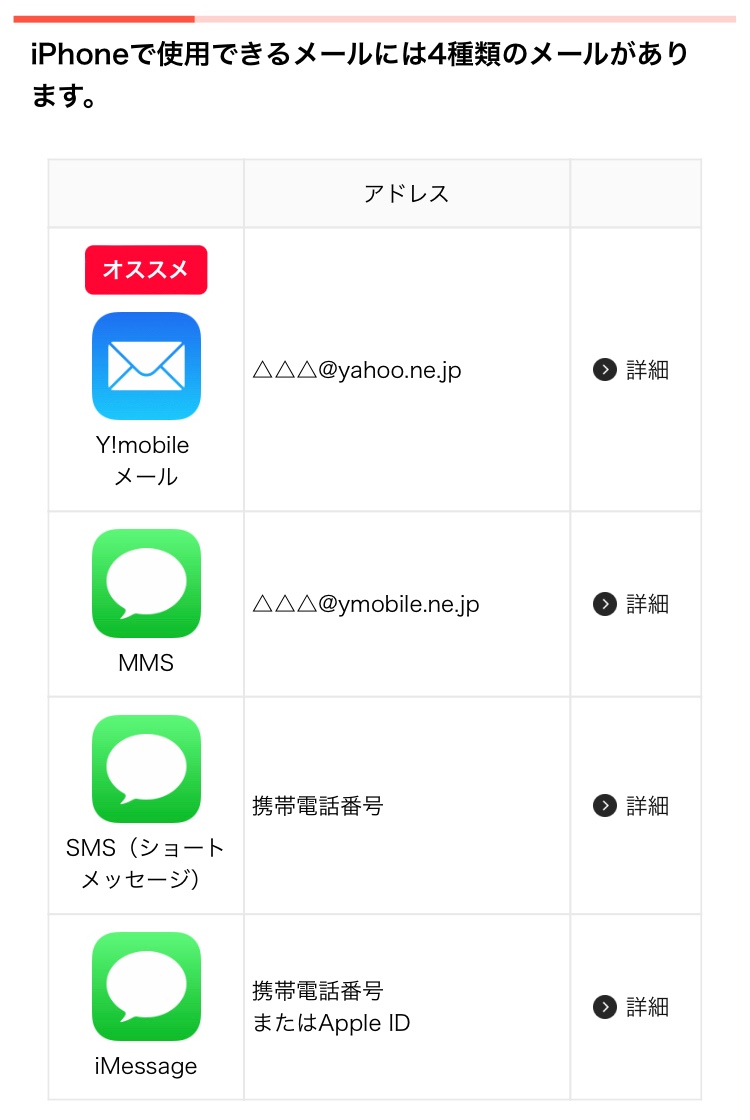750x1120 pixels.
Task: Show the 詳細 page for iMessage
Action: point(632,1007)
